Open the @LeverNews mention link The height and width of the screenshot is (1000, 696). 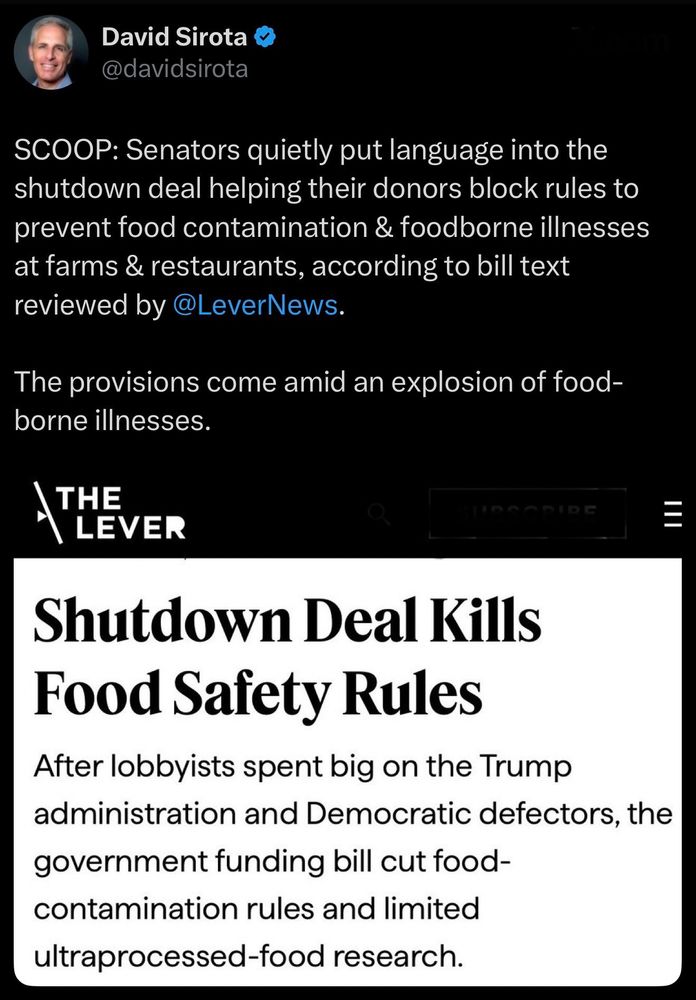pos(255,305)
